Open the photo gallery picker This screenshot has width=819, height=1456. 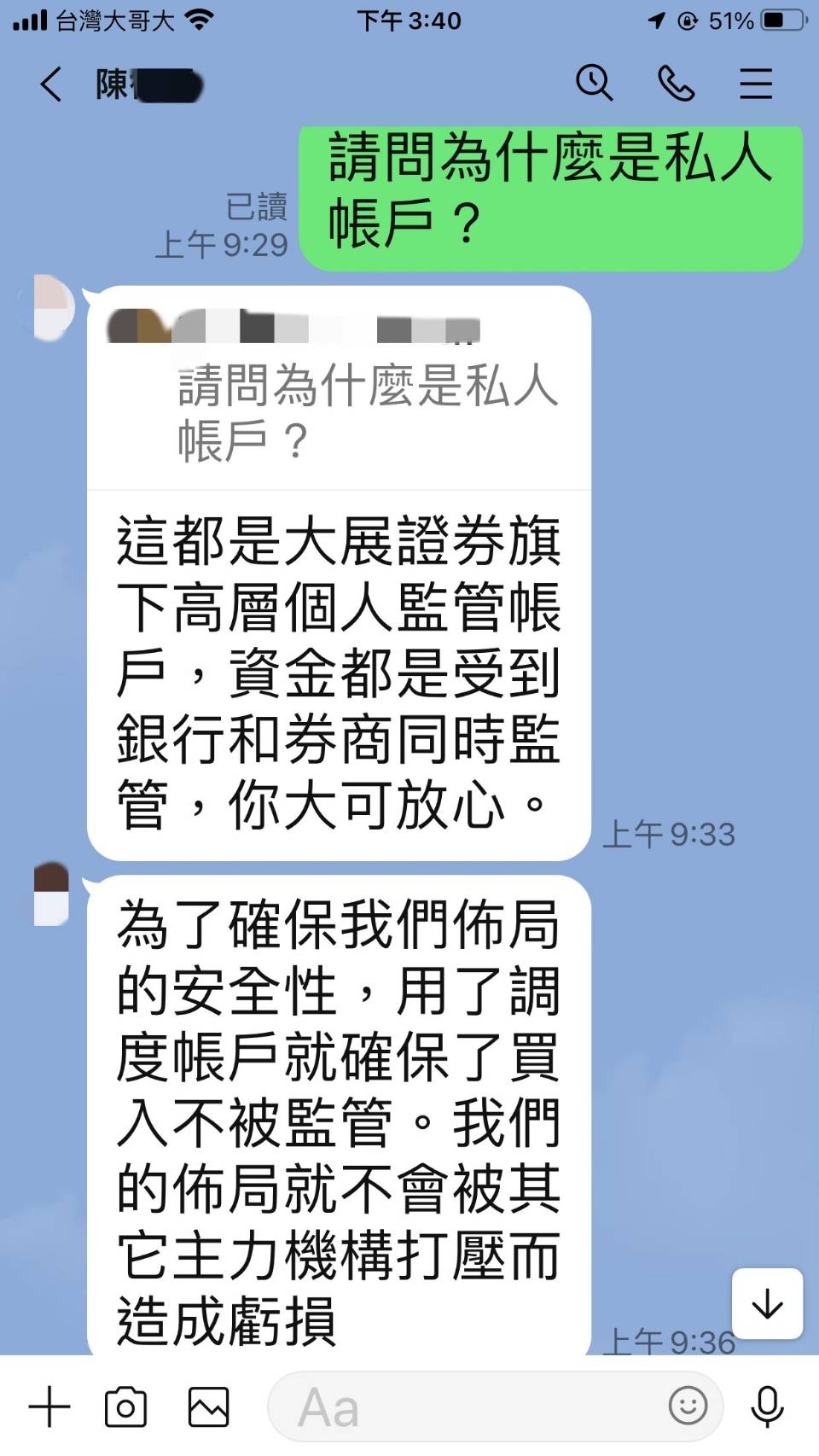208,1407
